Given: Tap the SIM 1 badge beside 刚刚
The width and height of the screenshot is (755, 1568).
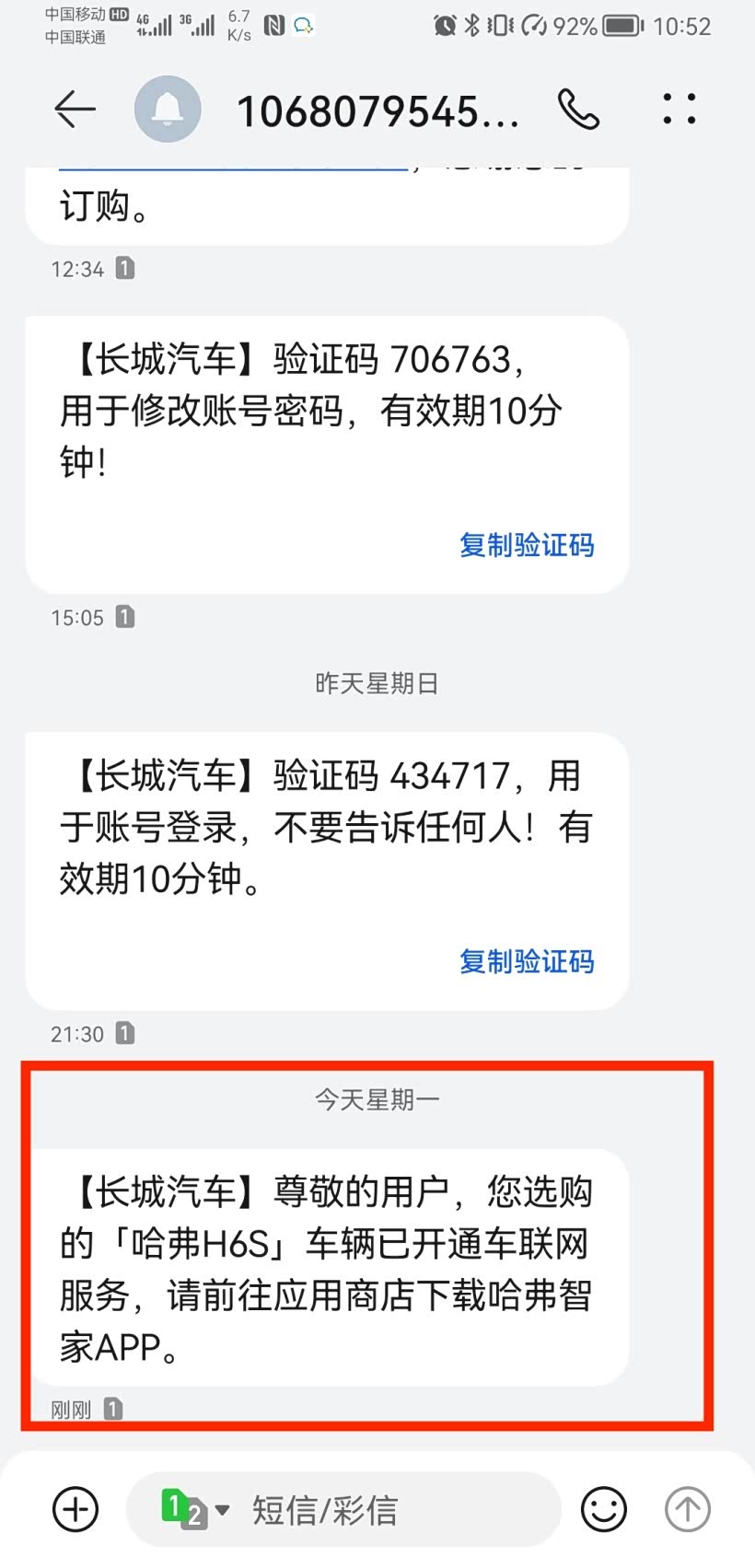Looking at the screenshot, I should coord(112,1408).
